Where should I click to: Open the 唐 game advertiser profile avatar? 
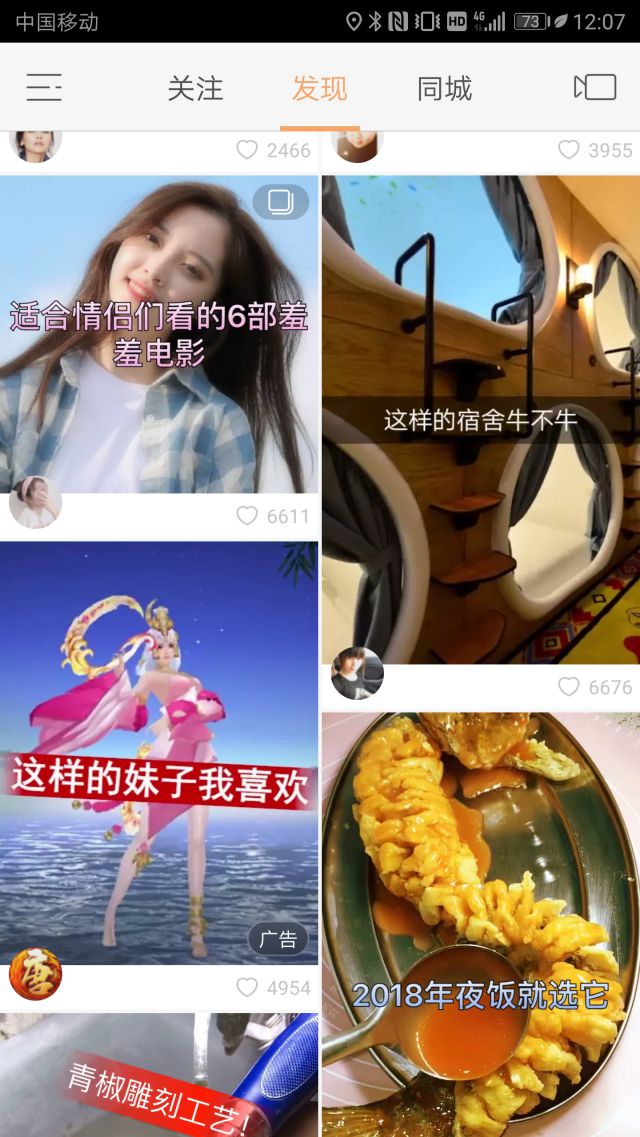(x=35, y=974)
